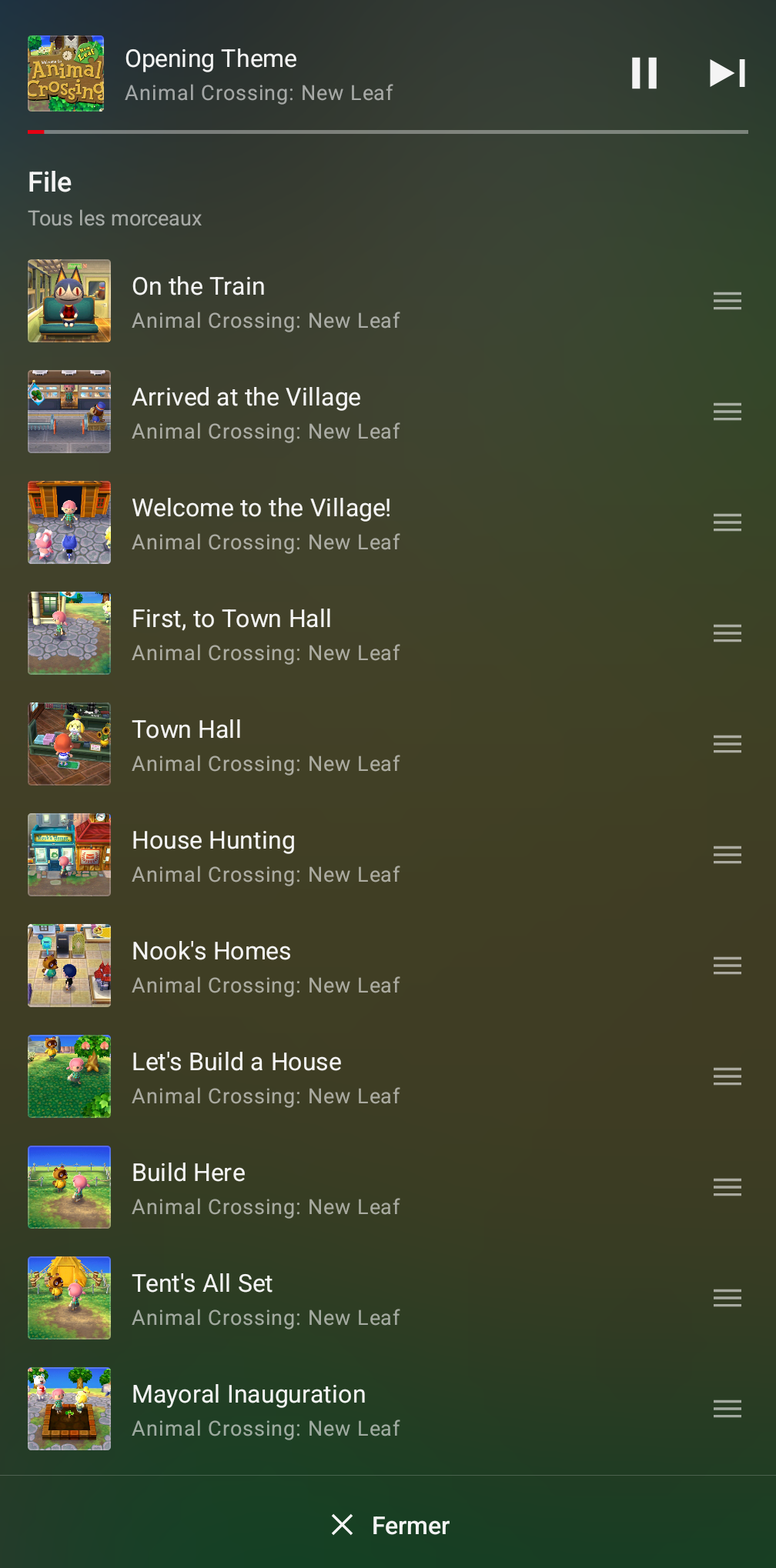Screen dimensions: 776x1568
Task: Play the Town Hall track
Action: click(x=266, y=745)
